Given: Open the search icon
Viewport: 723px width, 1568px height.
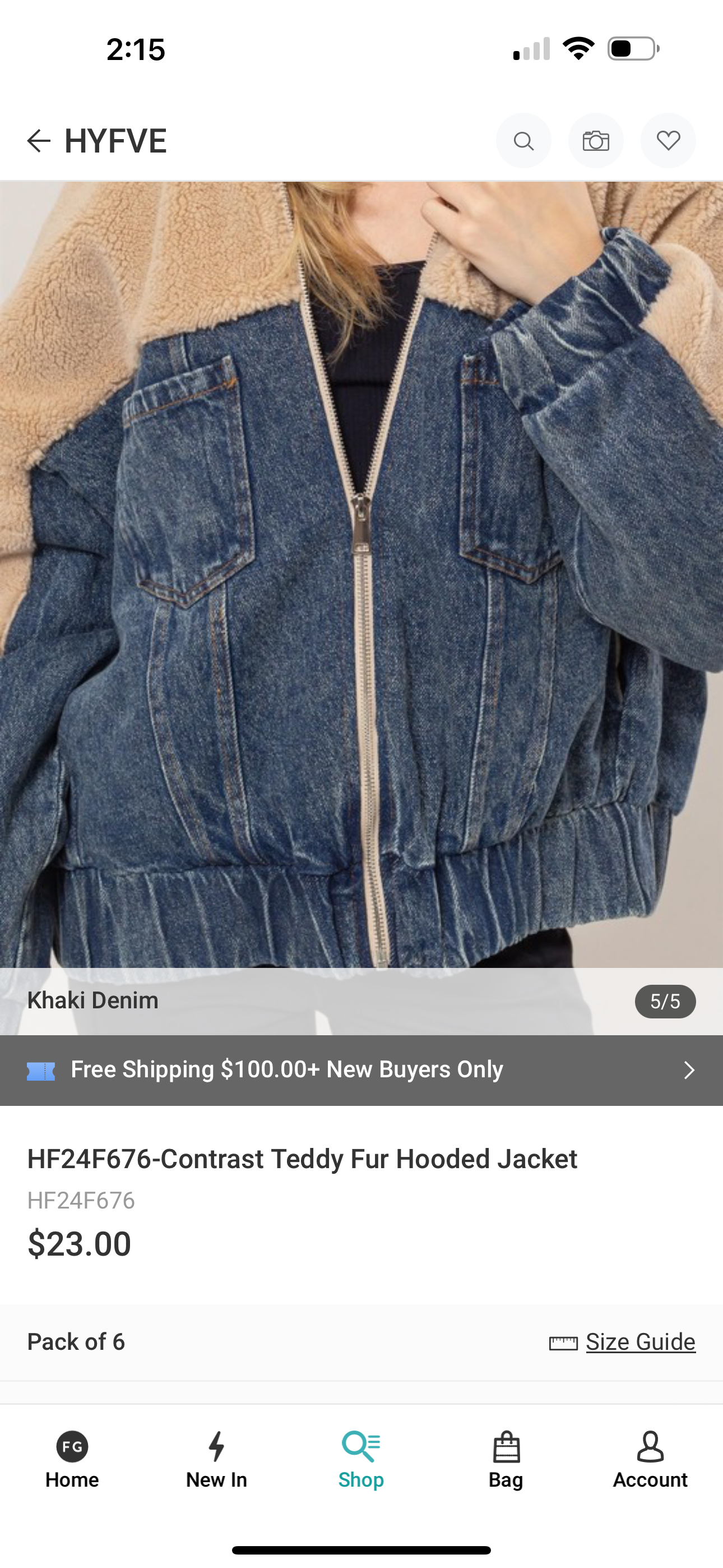Looking at the screenshot, I should click(523, 141).
